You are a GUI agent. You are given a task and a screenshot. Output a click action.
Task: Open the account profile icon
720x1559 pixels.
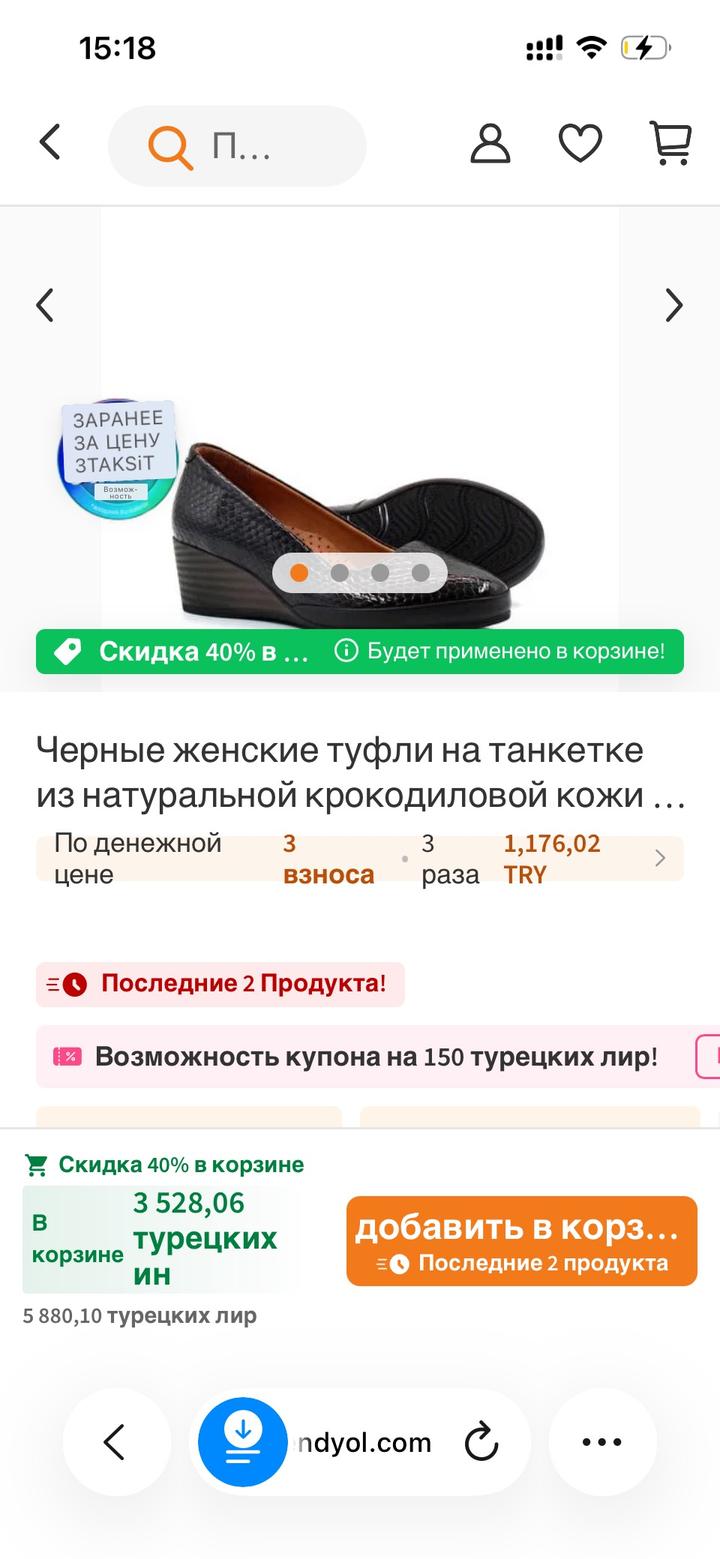click(x=490, y=144)
